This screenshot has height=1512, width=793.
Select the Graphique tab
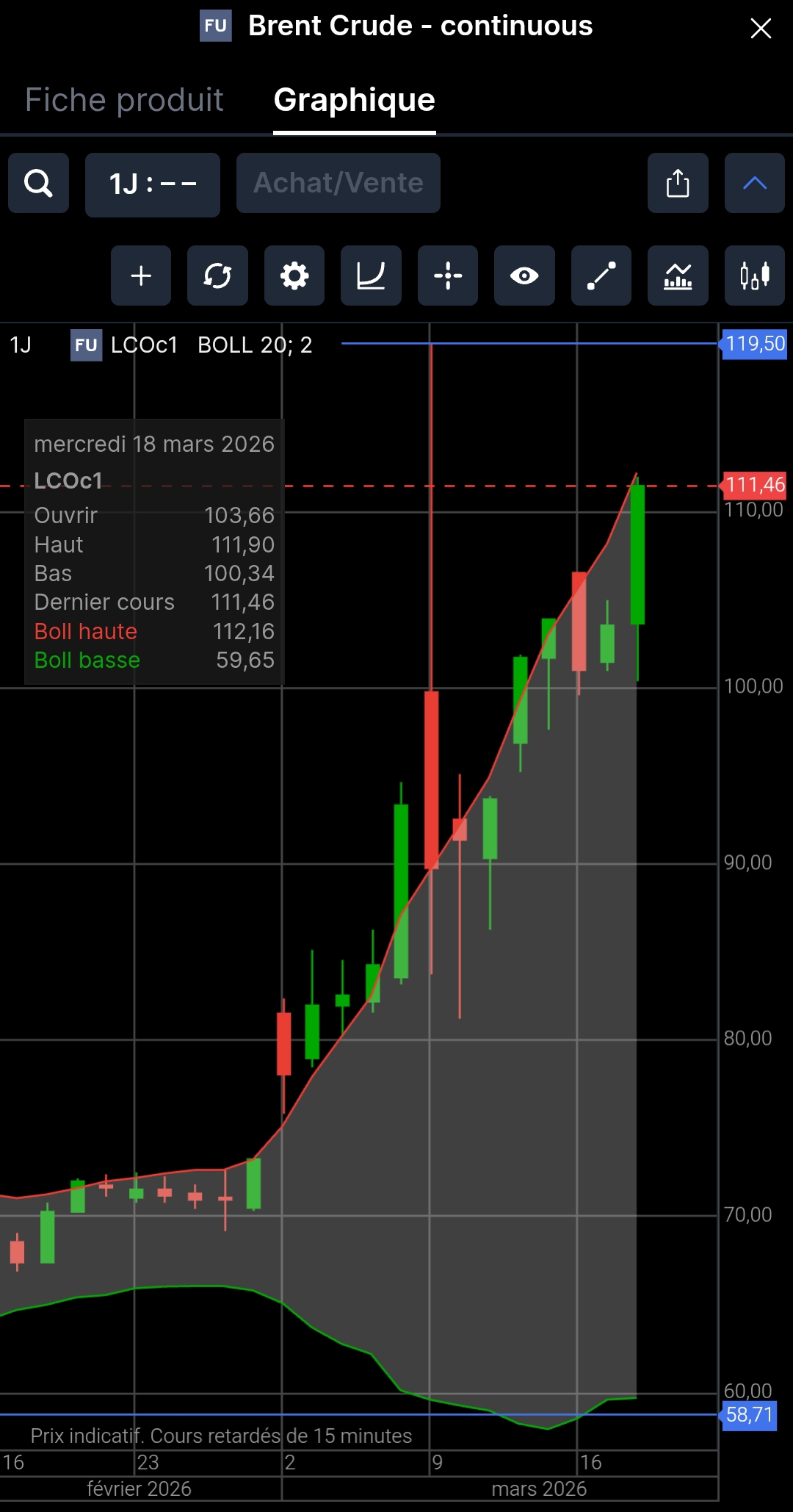point(355,100)
